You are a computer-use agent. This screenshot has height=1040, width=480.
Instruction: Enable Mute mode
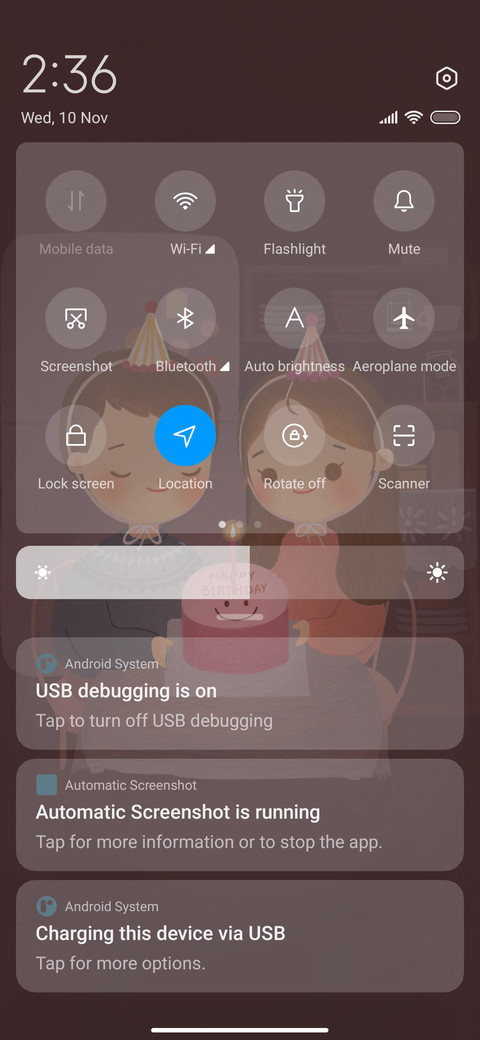coord(404,201)
